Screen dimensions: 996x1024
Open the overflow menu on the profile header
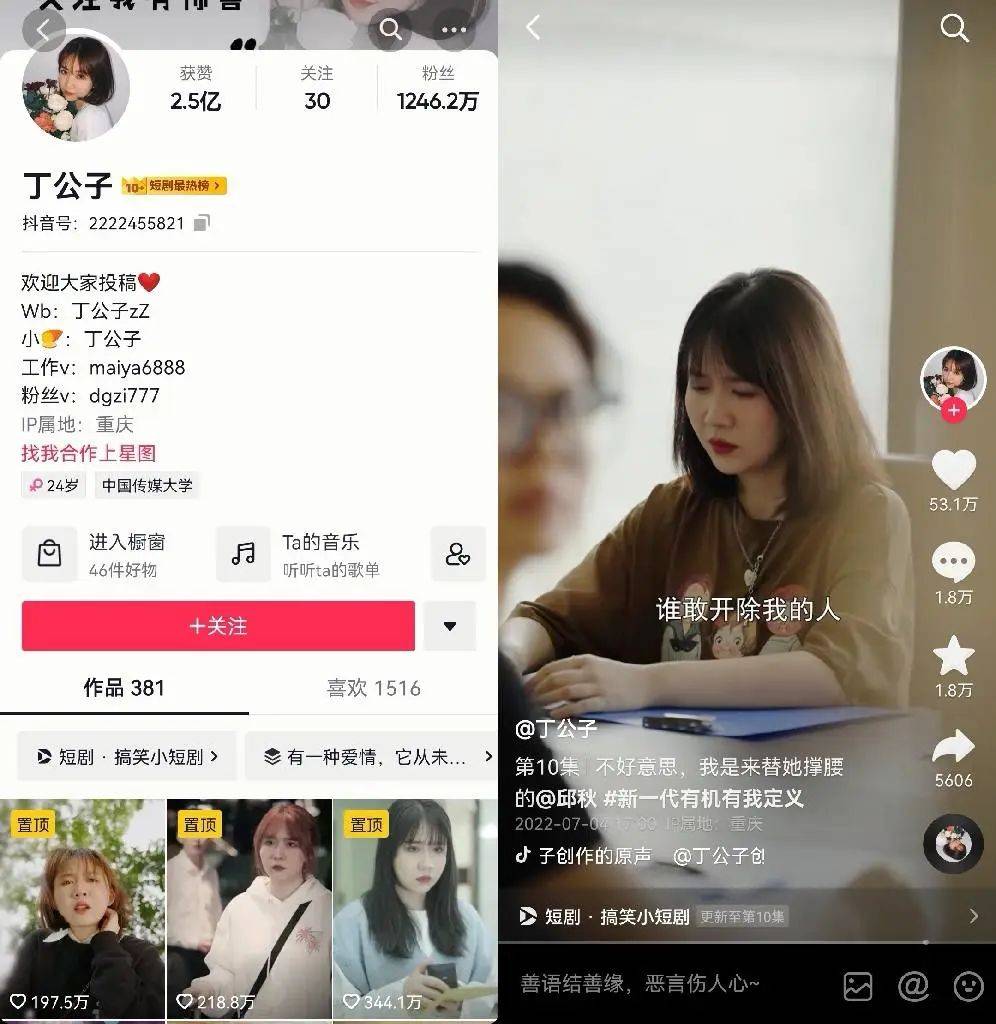click(x=454, y=30)
